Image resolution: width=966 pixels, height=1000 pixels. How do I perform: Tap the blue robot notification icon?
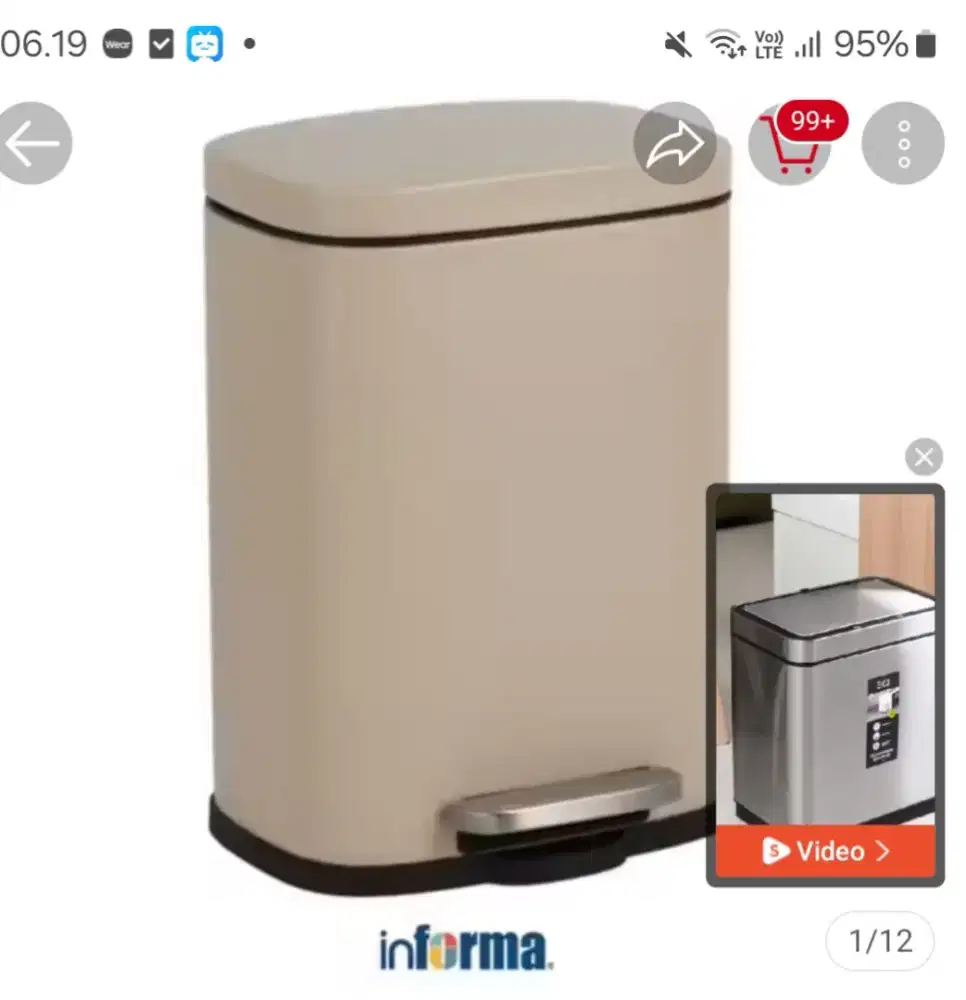point(205,44)
